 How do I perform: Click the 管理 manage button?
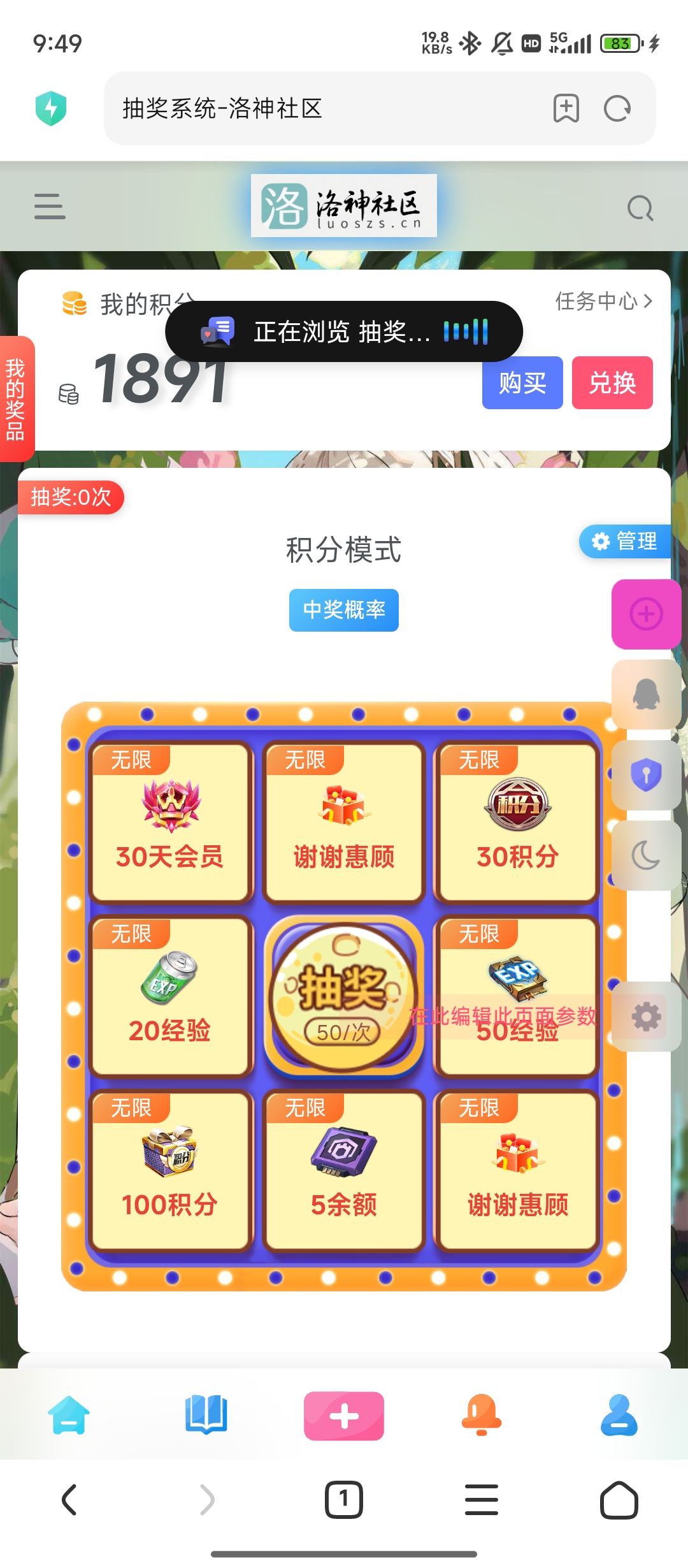pyautogui.click(x=624, y=542)
